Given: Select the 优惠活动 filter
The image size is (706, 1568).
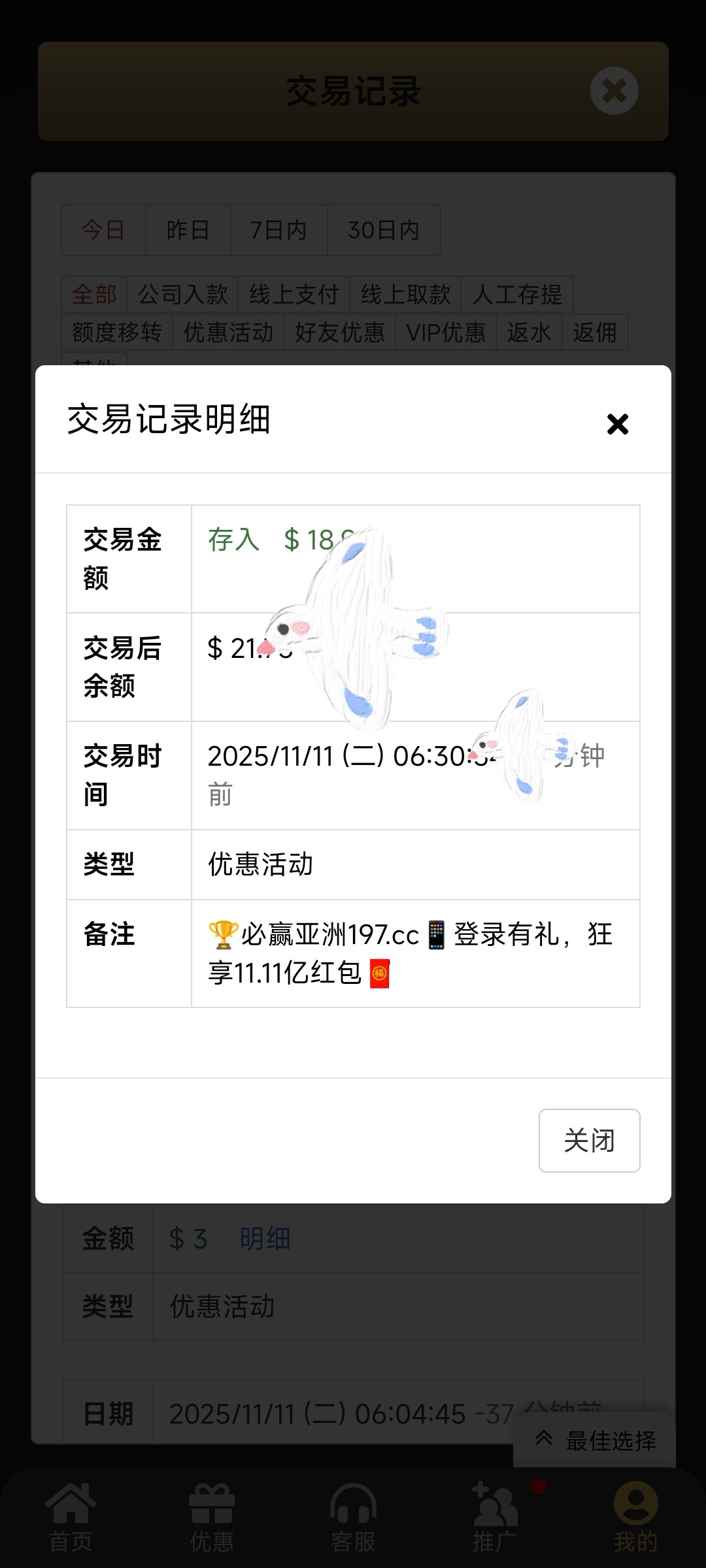Looking at the screenshot, I should coord(228,333).
